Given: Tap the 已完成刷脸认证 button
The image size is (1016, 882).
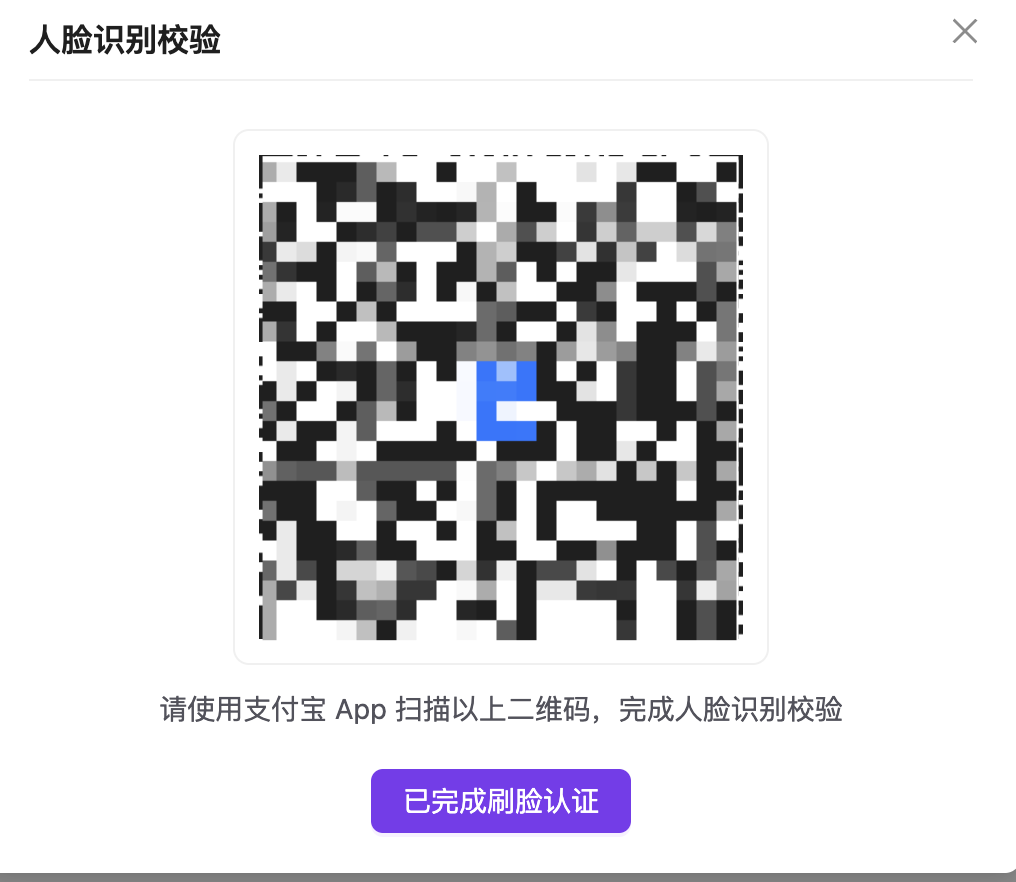Looking at the screenshot, I should pos(500,801).
